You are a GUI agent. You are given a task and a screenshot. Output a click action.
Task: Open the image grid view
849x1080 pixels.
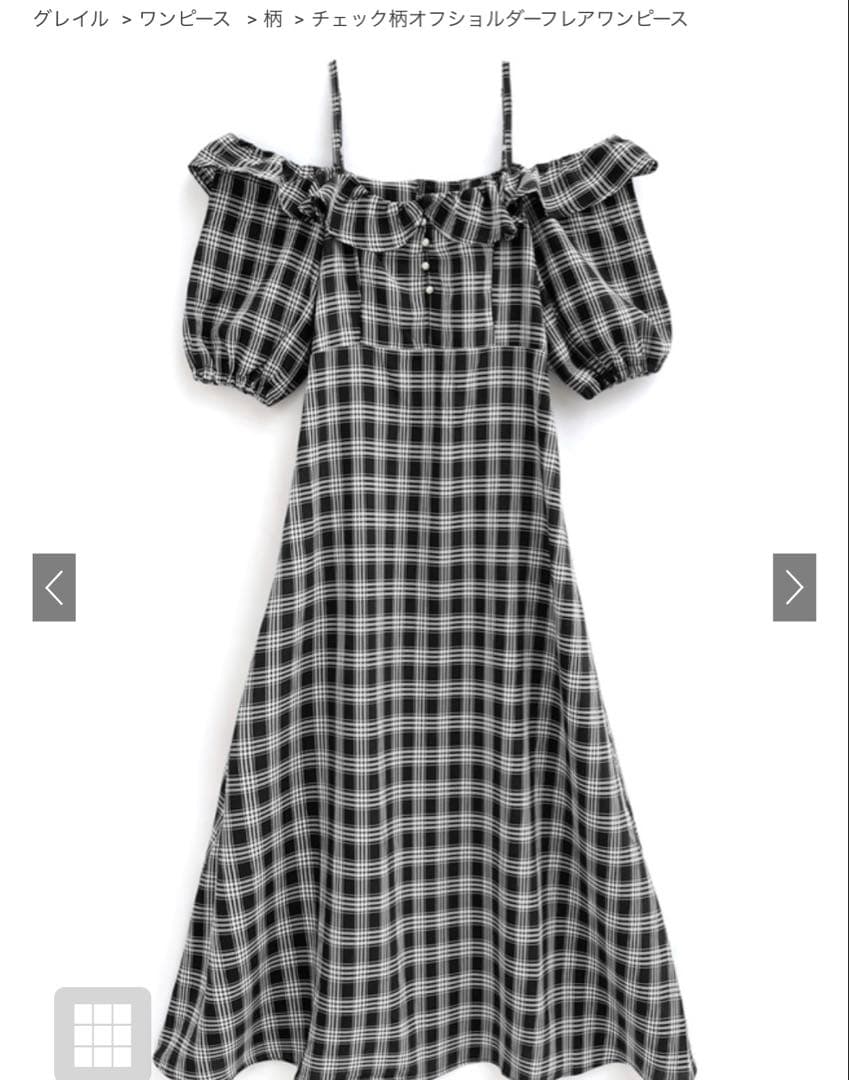click(x=103, y=1034)
